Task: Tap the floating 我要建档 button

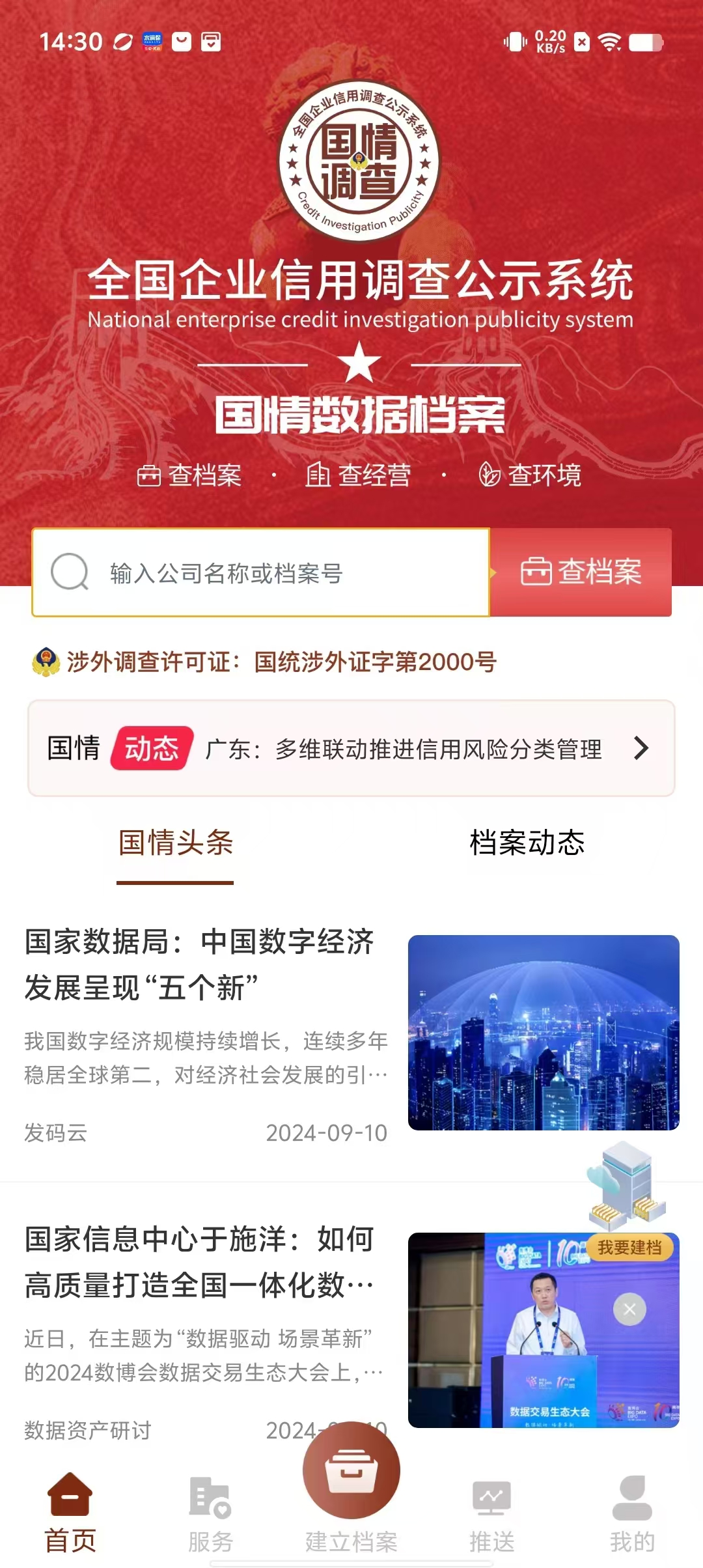Action: point(629,1247)
